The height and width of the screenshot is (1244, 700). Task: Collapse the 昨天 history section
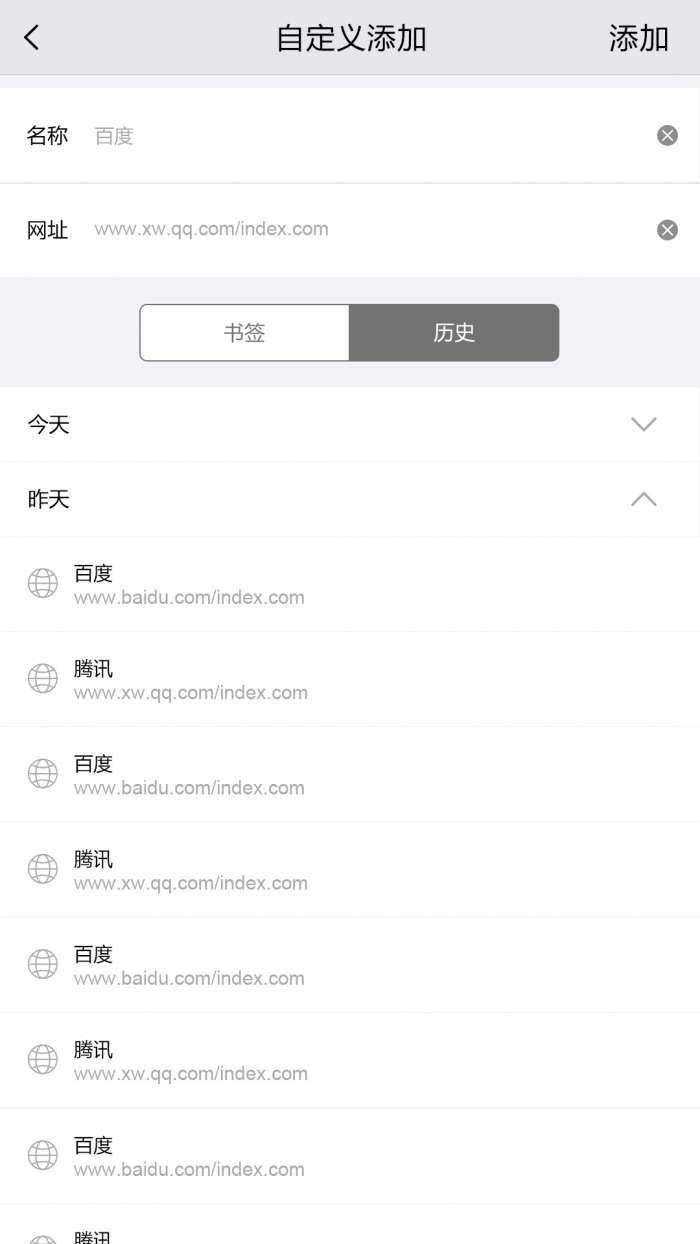pyautogui.click(x=643, y=499)
